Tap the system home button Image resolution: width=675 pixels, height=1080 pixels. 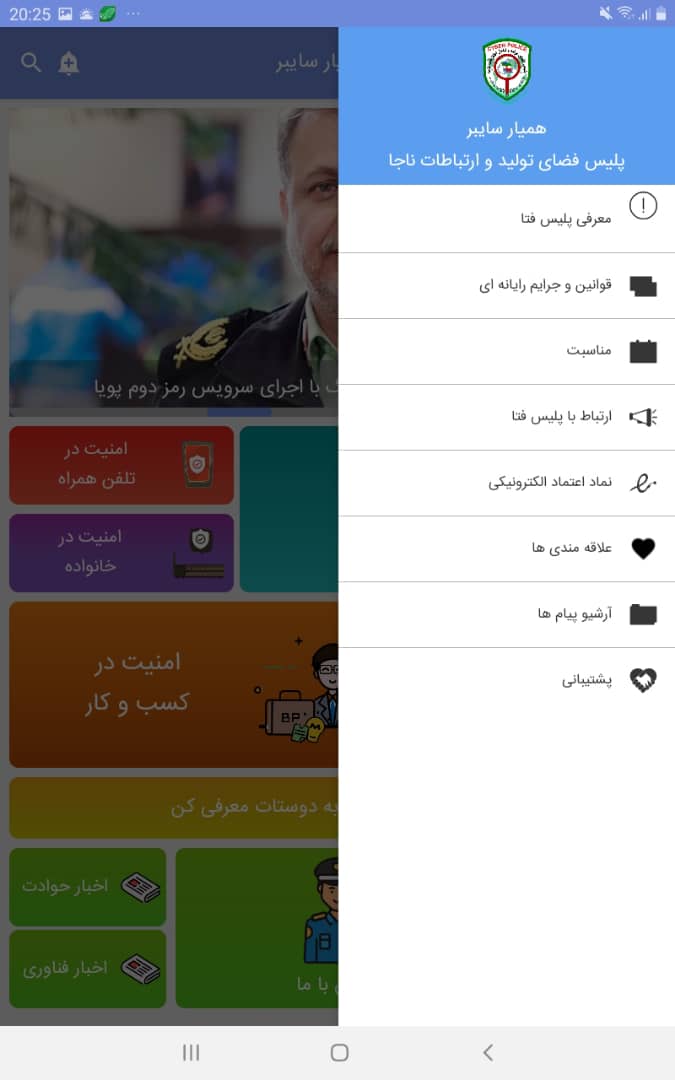(339, 1052)
